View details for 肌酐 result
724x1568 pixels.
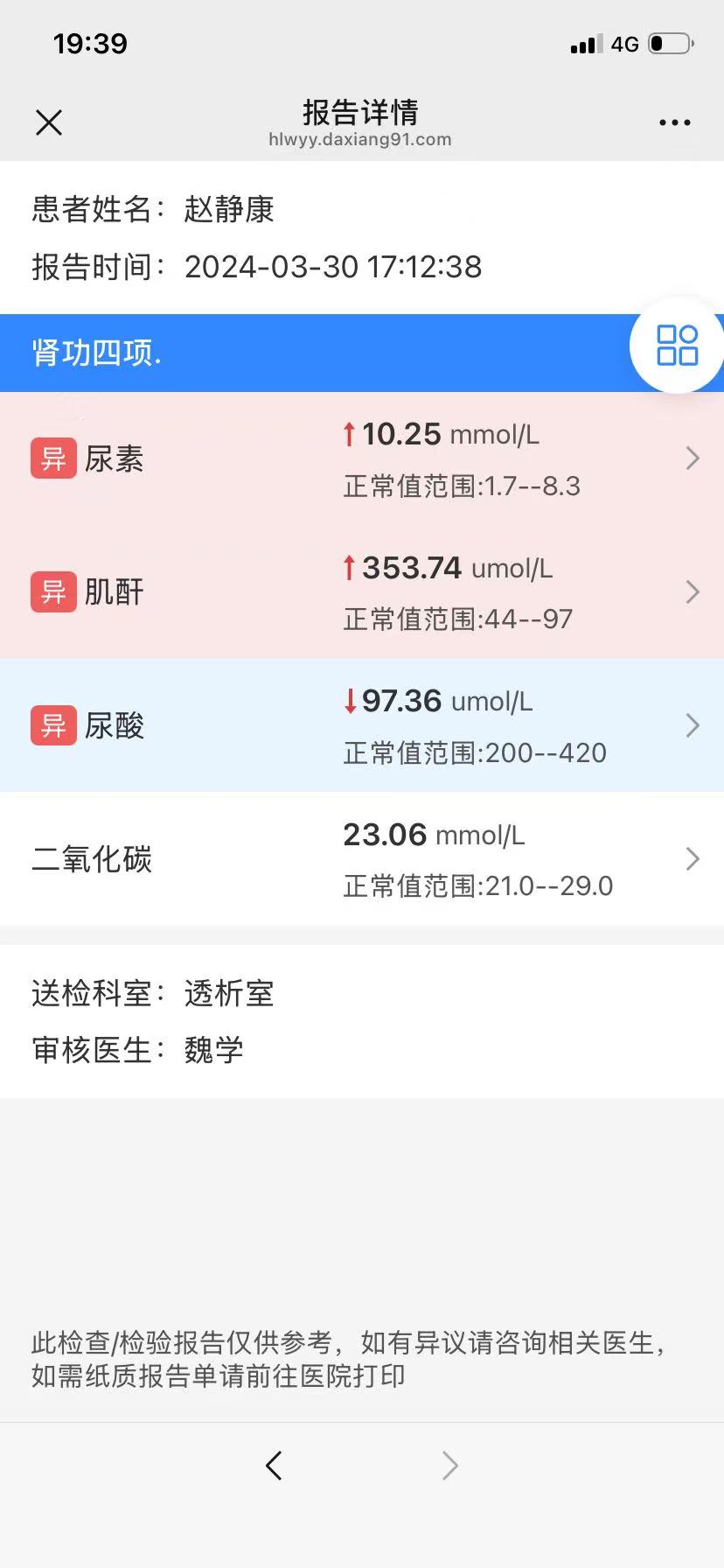tap(362, 592)
